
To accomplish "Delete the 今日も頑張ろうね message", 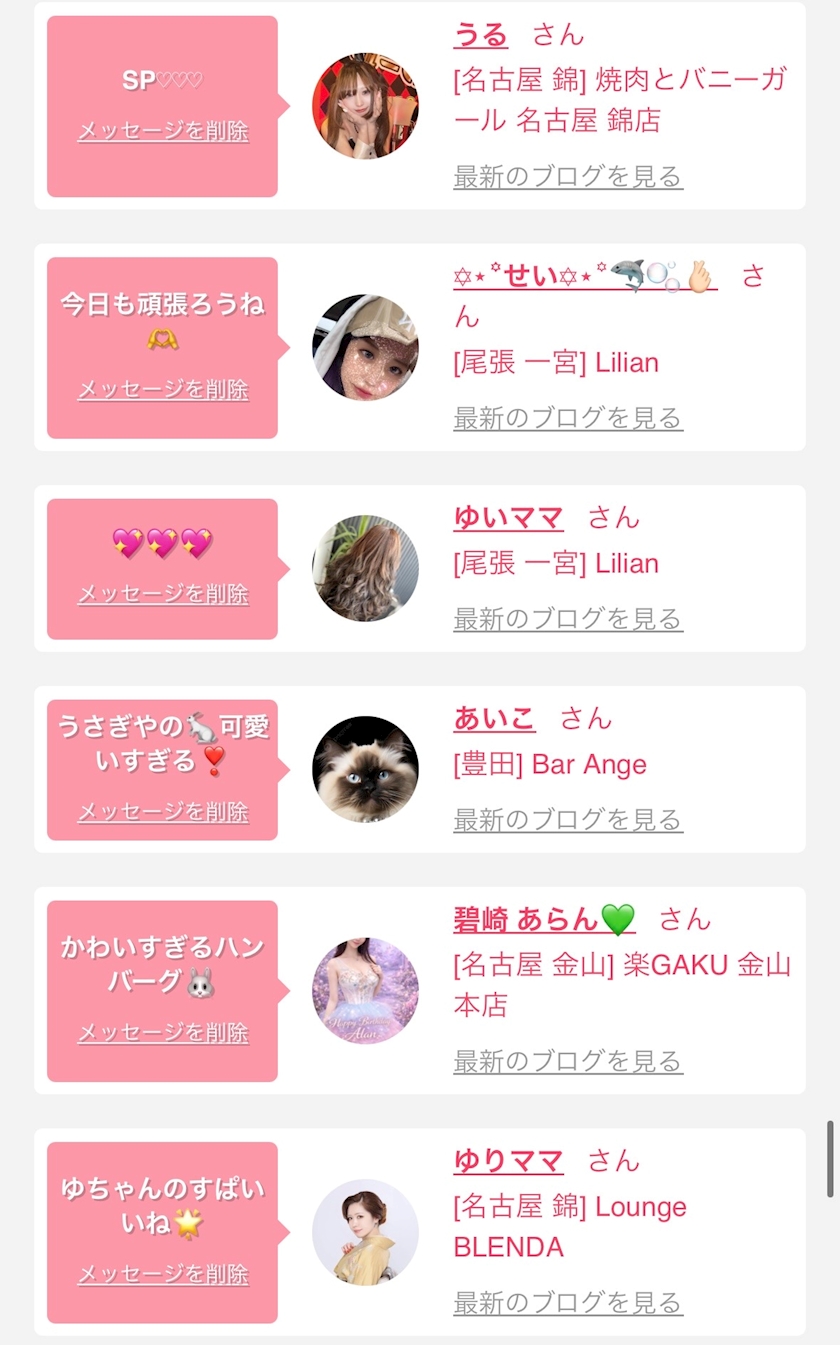I will 163,389.
